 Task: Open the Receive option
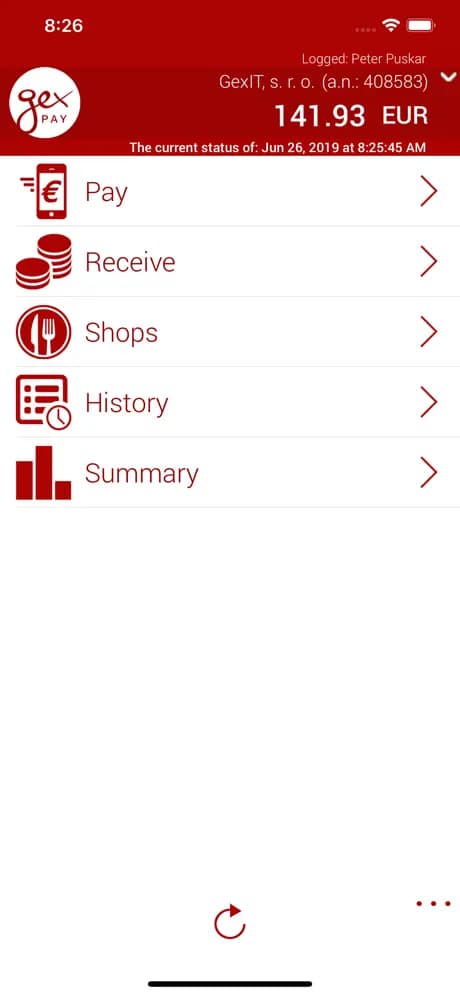tap(230, 262)
